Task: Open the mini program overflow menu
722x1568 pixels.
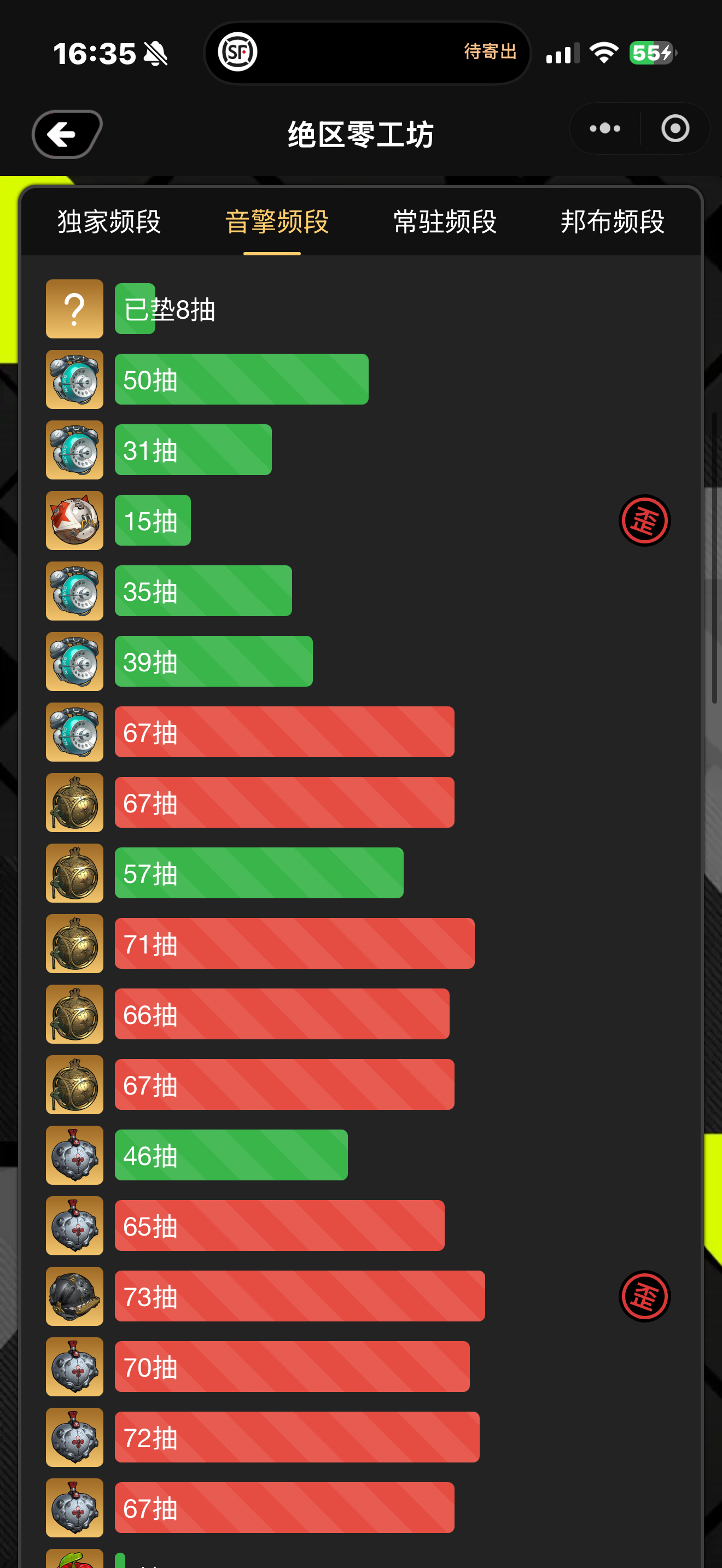Action: [604, 128]
